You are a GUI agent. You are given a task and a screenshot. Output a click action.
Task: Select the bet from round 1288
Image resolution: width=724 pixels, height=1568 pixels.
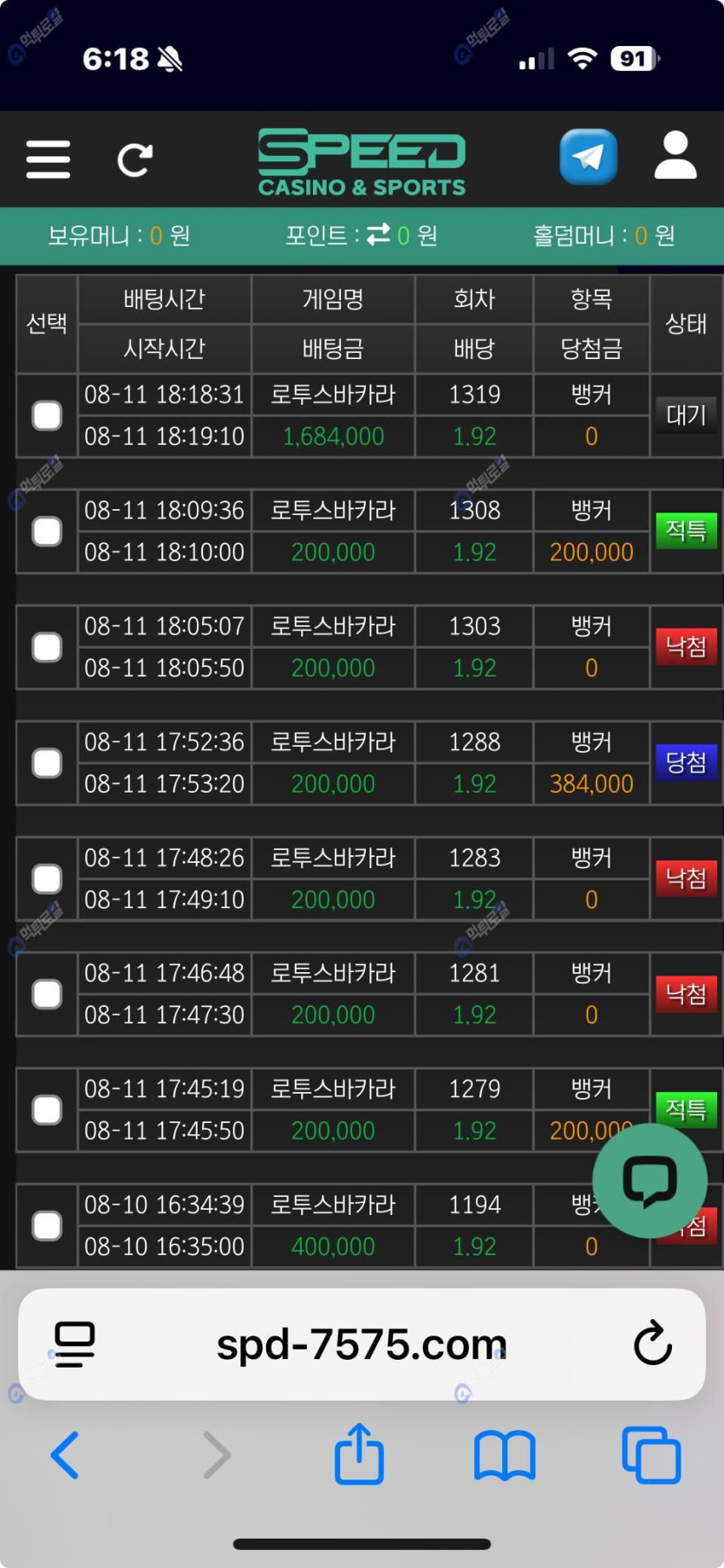[x=47, y=763]
